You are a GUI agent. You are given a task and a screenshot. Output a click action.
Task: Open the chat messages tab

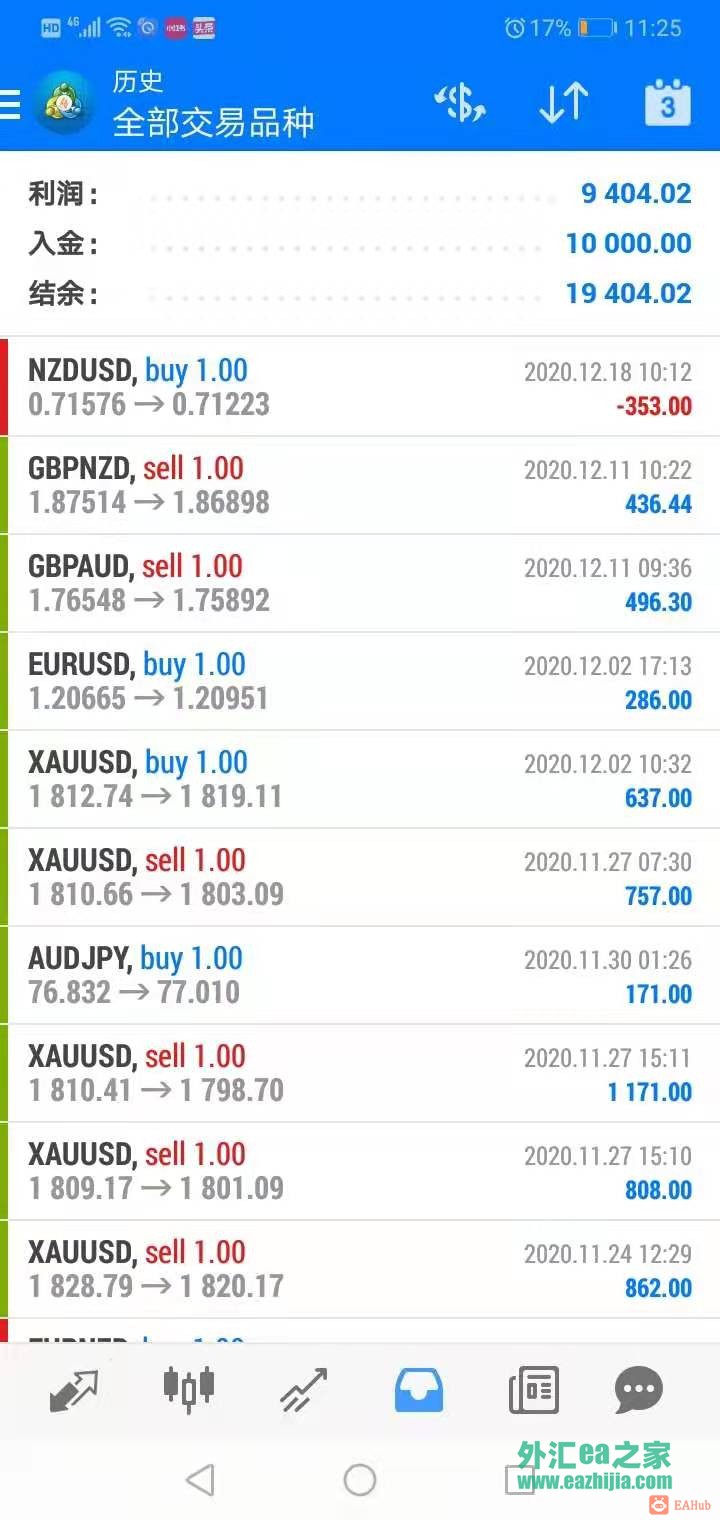[x=638, y=1390]
